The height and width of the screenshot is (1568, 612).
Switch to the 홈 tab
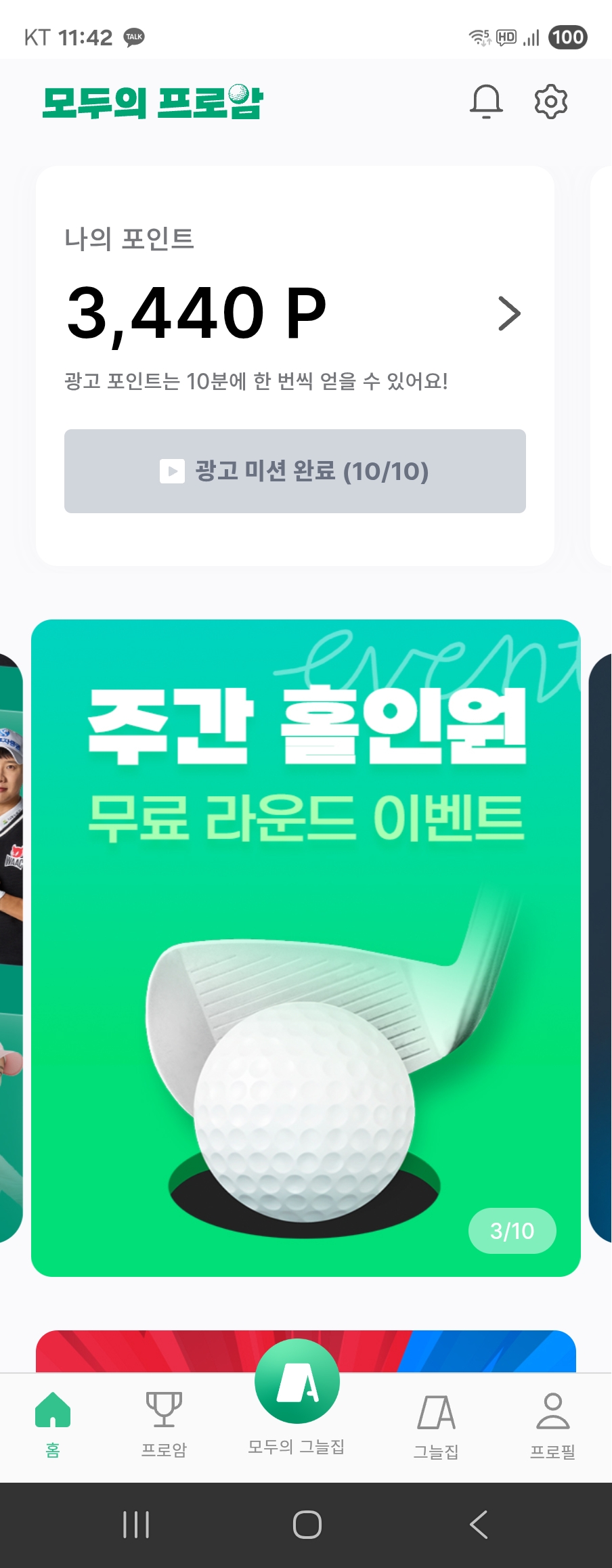point(53,1422)
